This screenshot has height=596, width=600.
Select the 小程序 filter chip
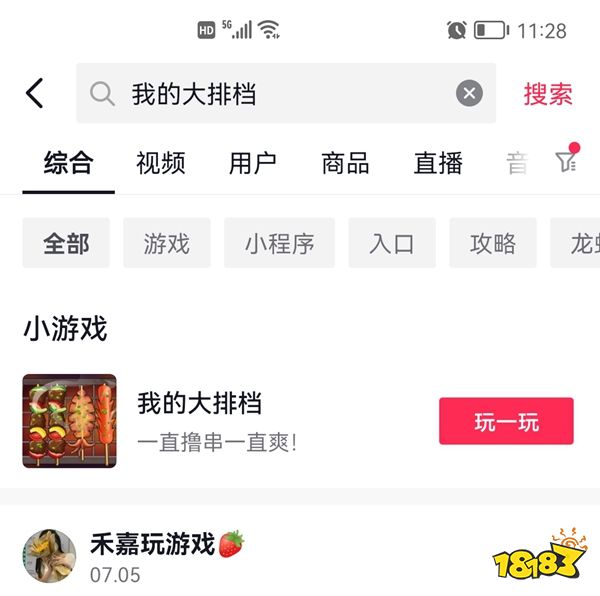[x=280, y=243]
